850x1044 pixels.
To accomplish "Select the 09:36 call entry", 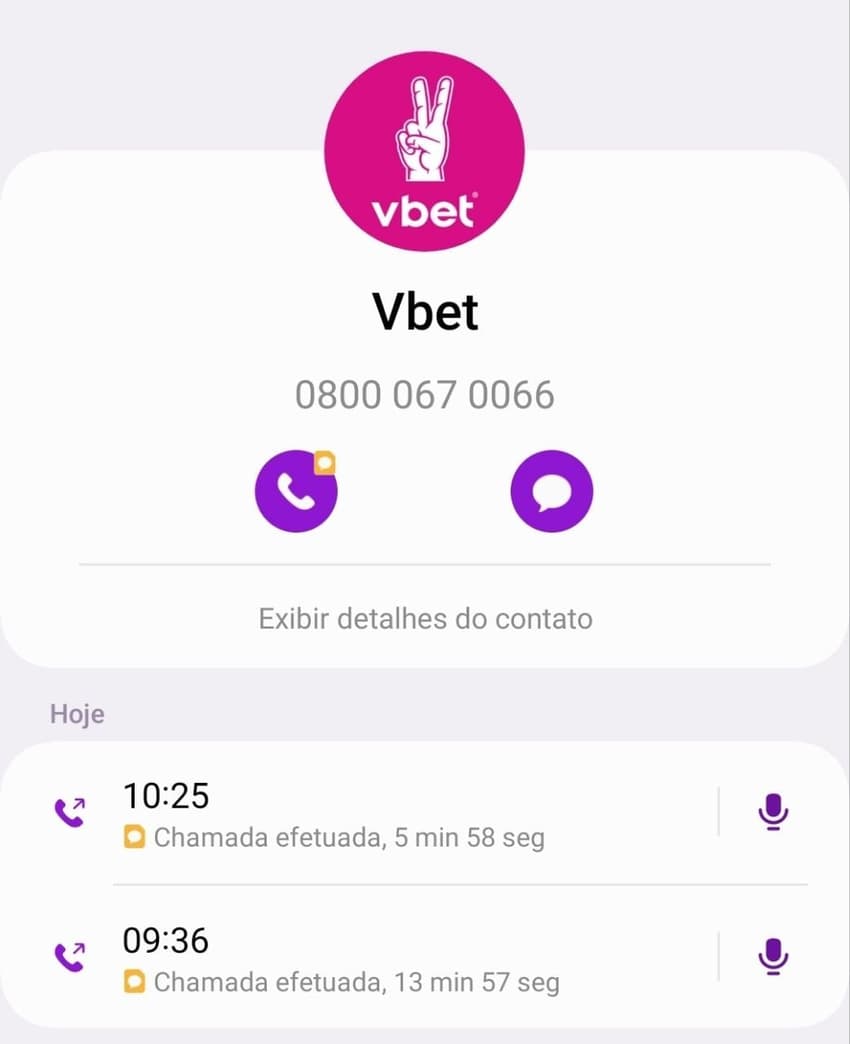I will [400, 956].
